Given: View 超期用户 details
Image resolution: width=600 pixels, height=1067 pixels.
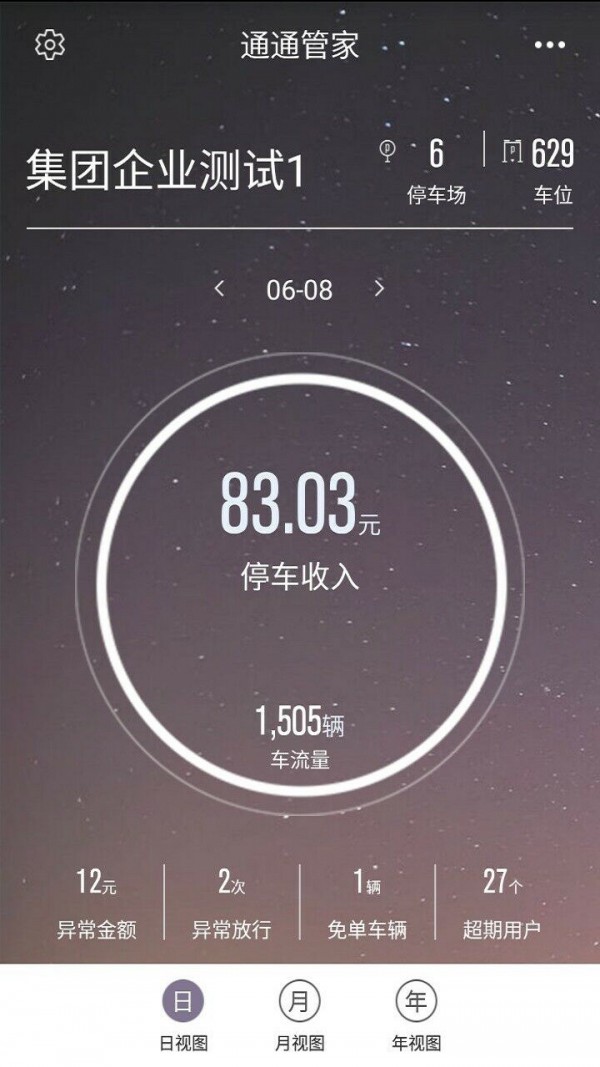Looking at the screenshot, I should pos(502,904).
